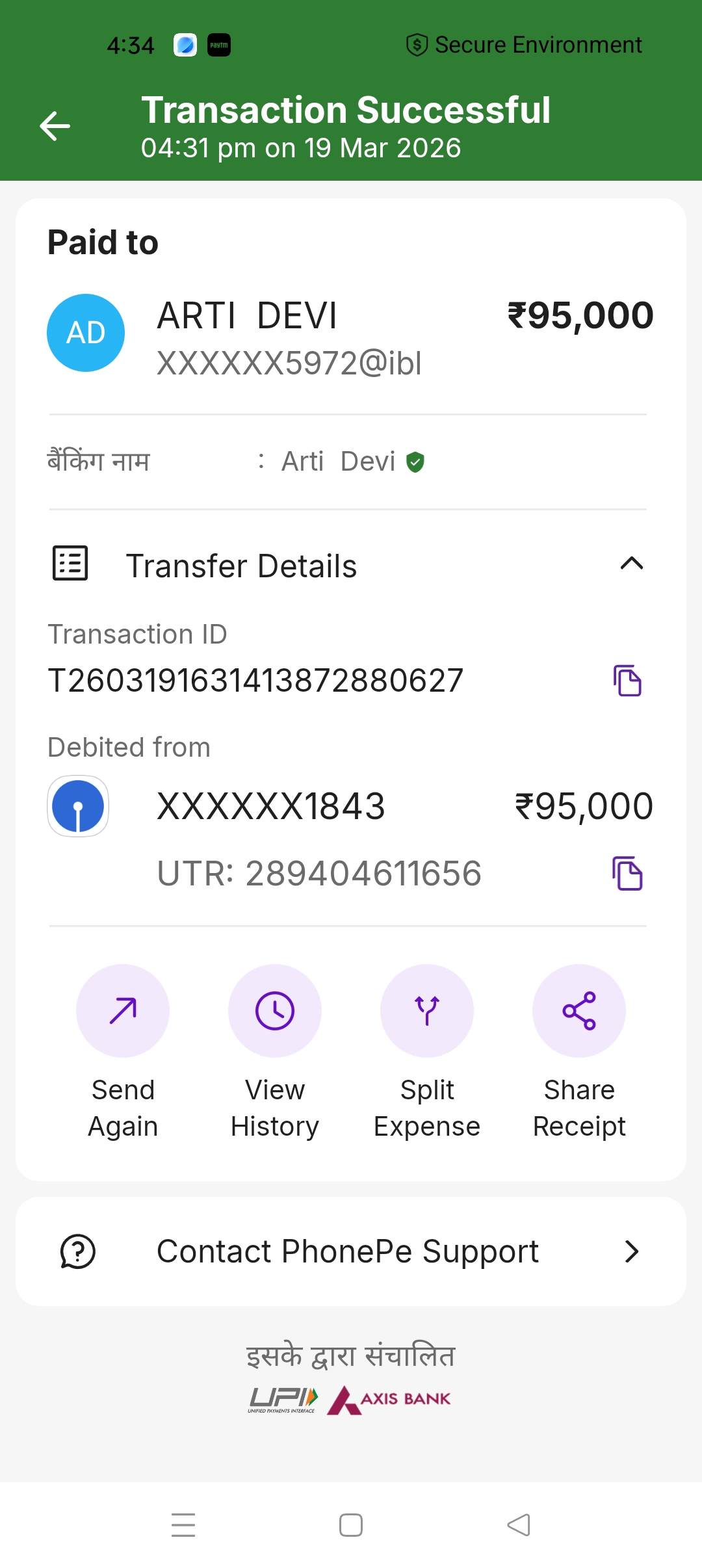The image size is (702, 1568).
Task: Collapse the Transfer Details section
Action: point(631,564)
